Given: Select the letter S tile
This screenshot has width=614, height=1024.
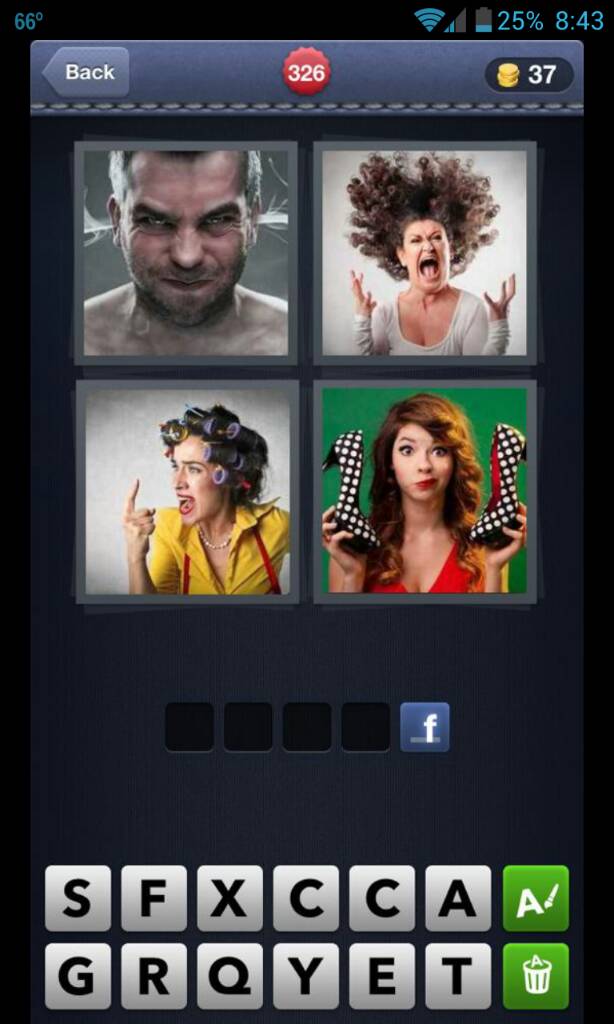Looking at the screenshot, I should (x=77, y=898).
